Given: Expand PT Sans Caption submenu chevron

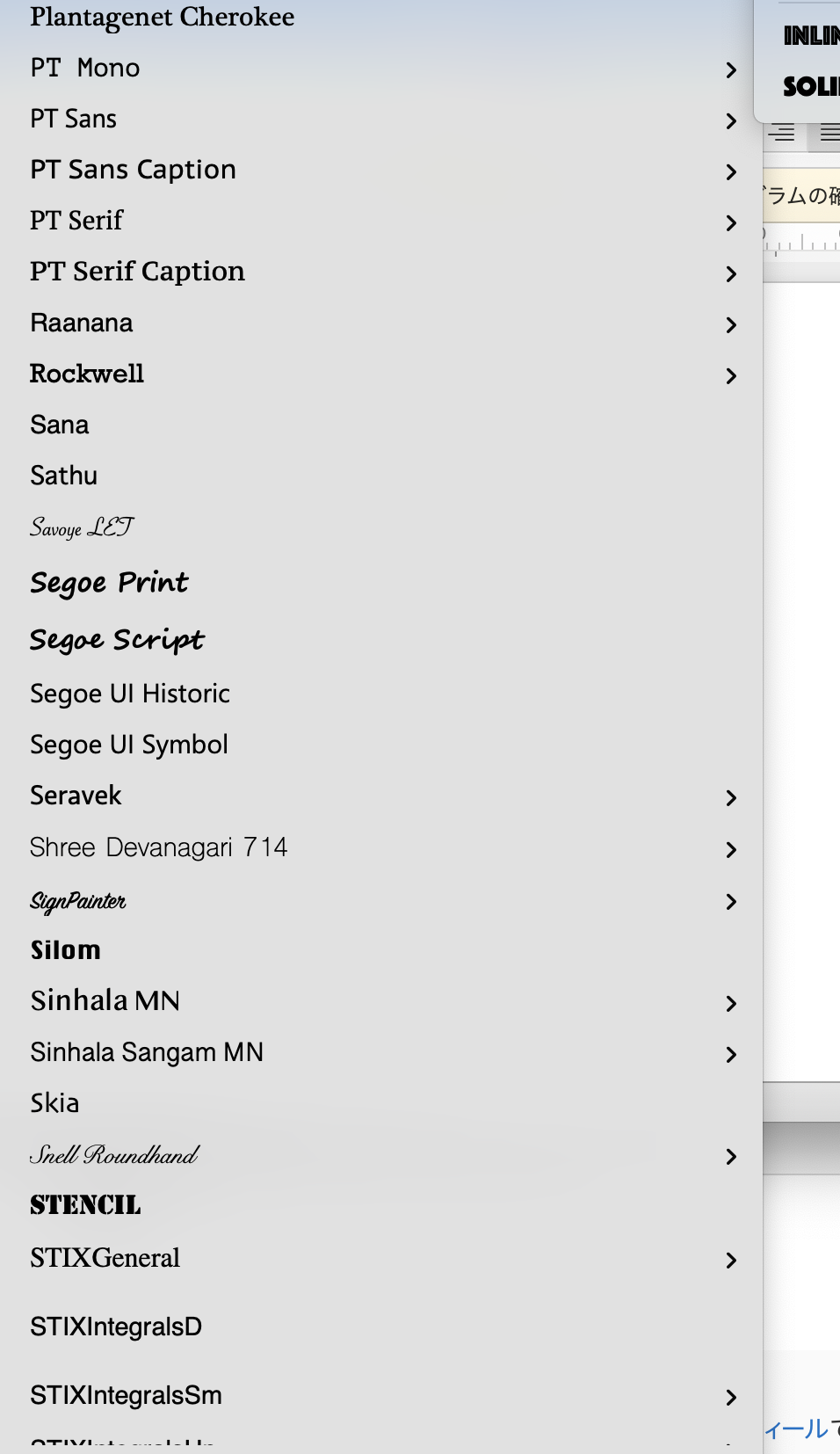Looking at the screenshot, I should click(x=731, y=171).
